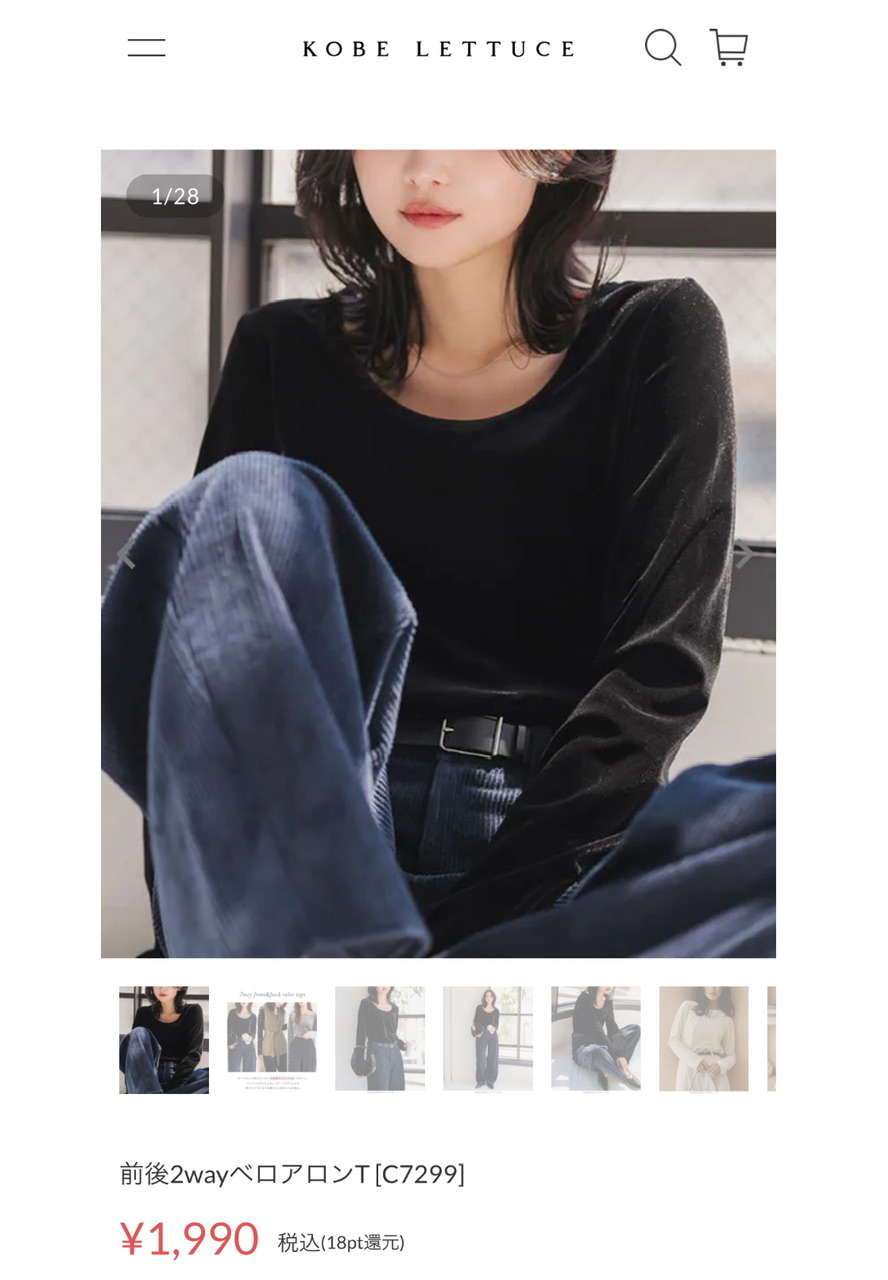888x1280 pixels.
Task: Open the search icon
Action: [662, 47]
